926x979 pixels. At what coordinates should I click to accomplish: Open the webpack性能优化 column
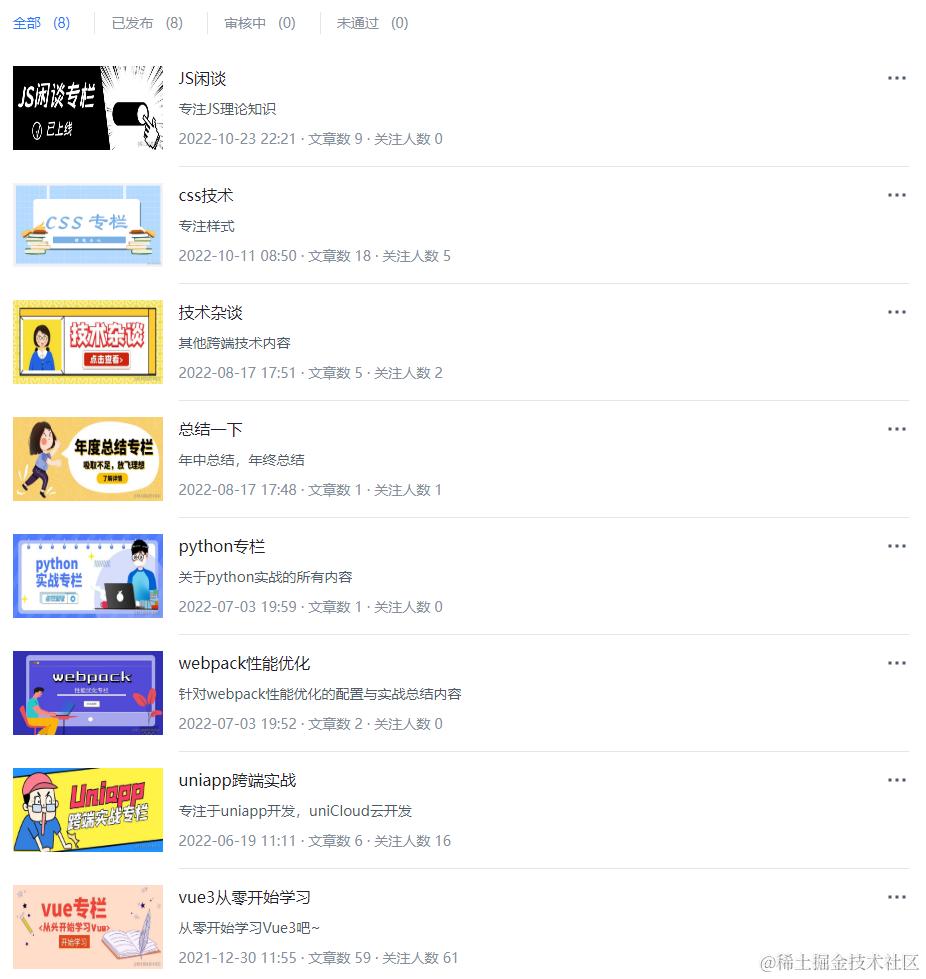245,664
